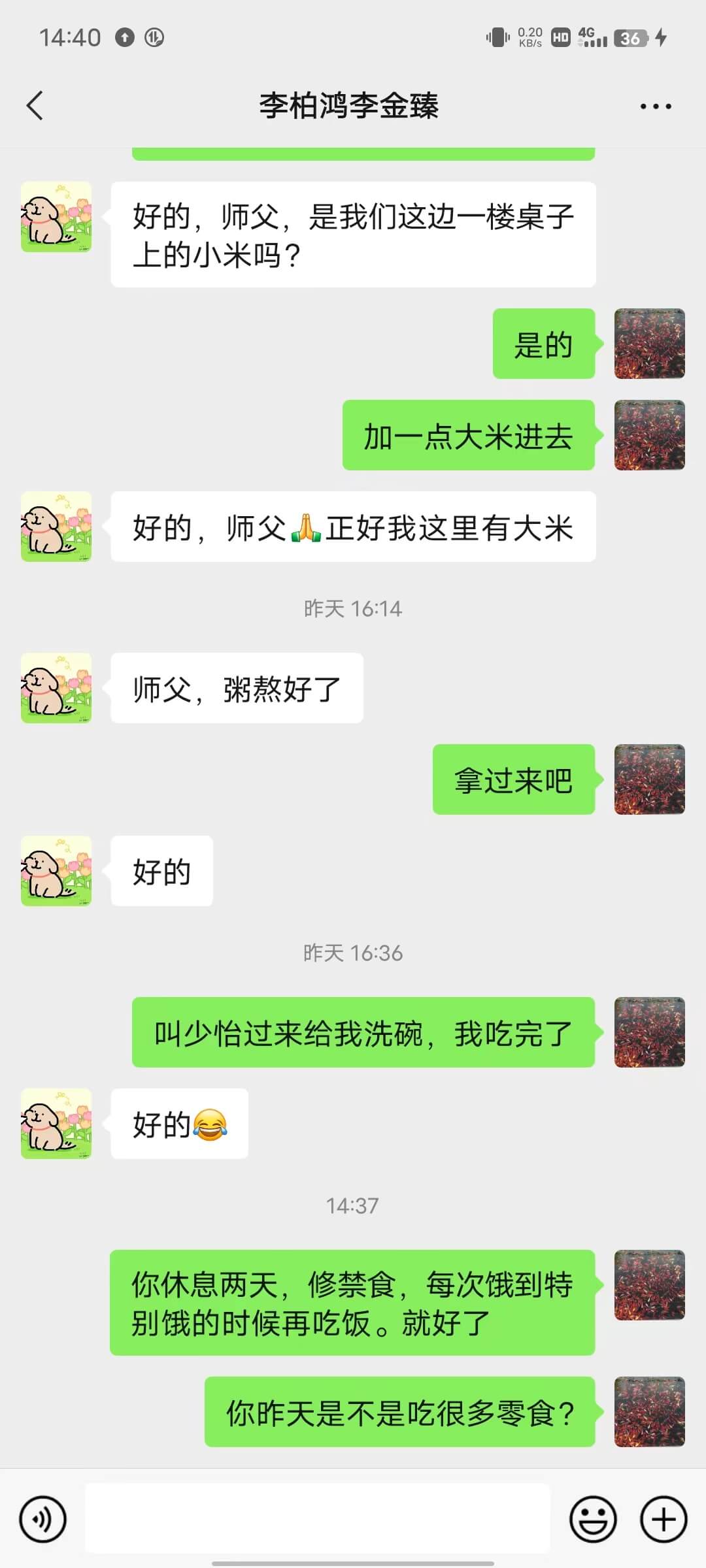Open chat info via three-dot menu

tap(655, 106)
